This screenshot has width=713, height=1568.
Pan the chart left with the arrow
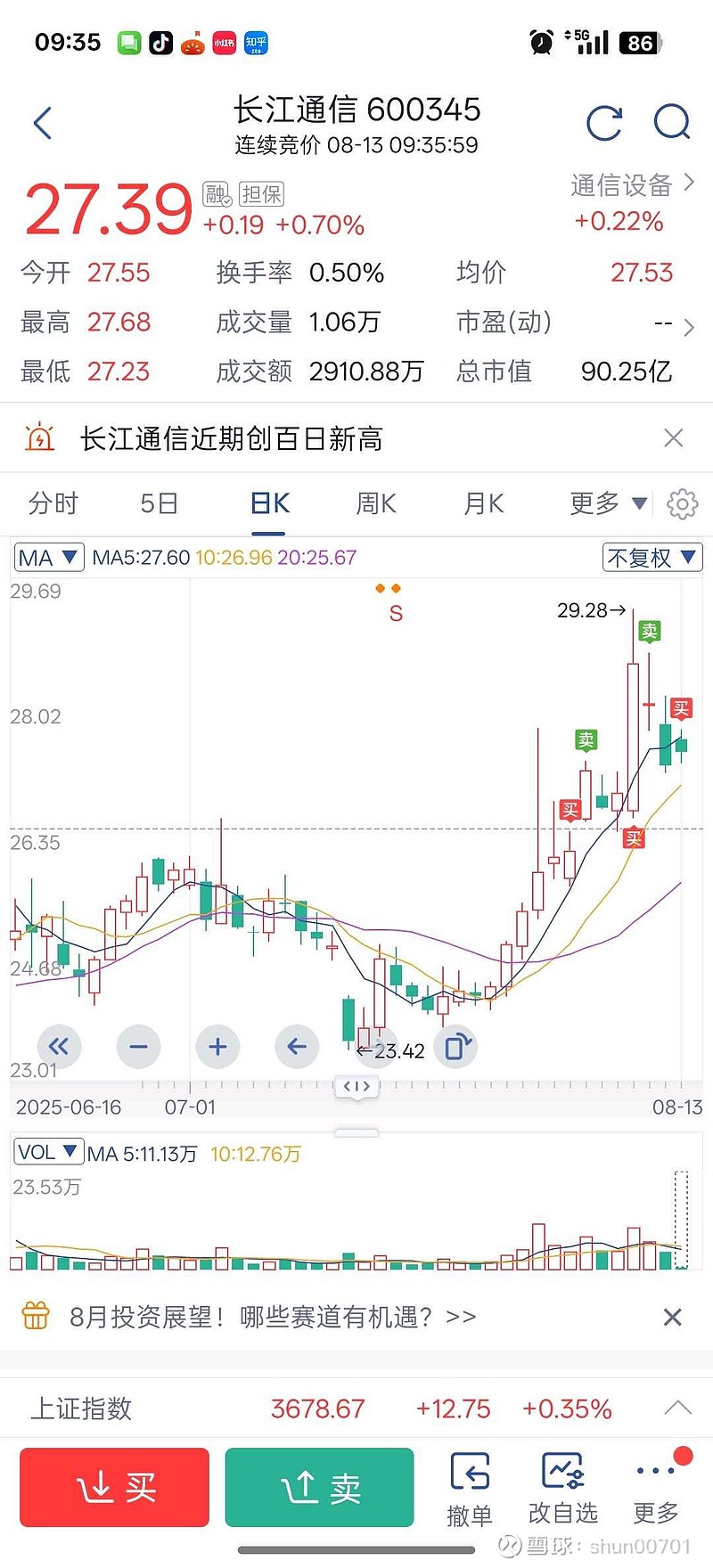297,1047
